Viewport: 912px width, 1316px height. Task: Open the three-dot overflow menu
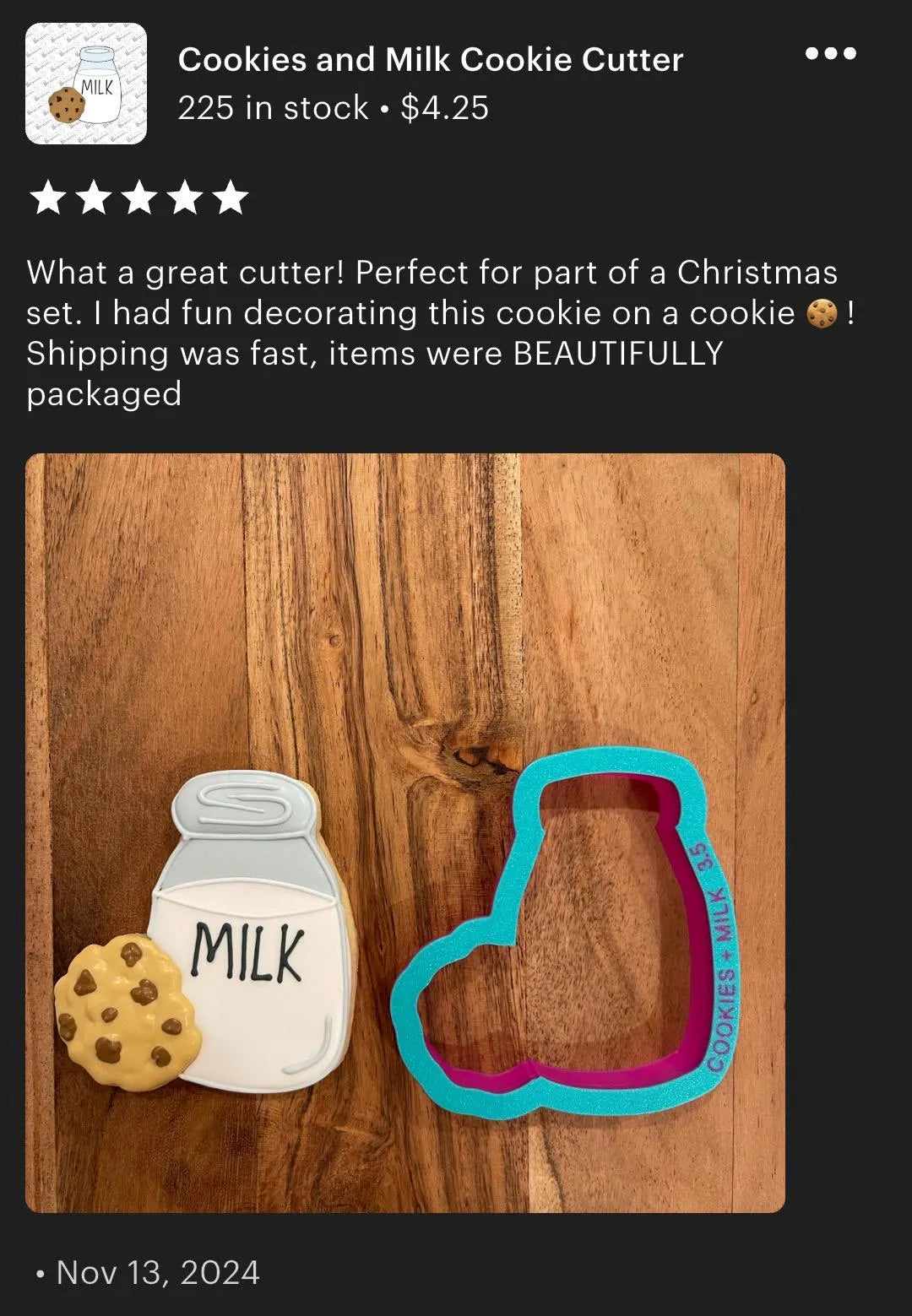tap(830, 54)
